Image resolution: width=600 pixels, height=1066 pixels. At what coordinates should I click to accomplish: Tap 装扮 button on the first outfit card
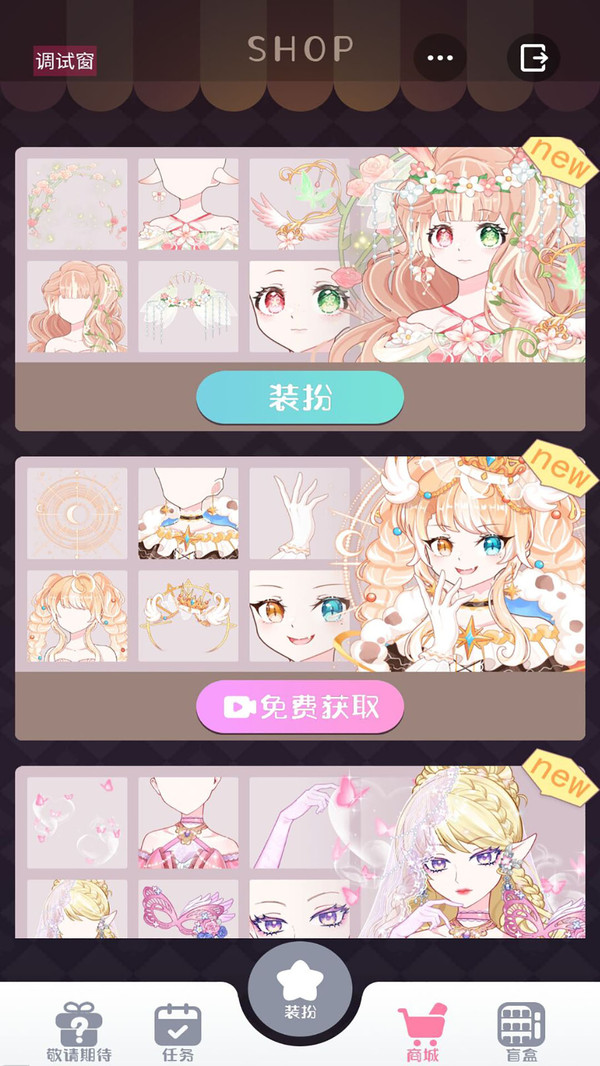click(x=300, y=397)
